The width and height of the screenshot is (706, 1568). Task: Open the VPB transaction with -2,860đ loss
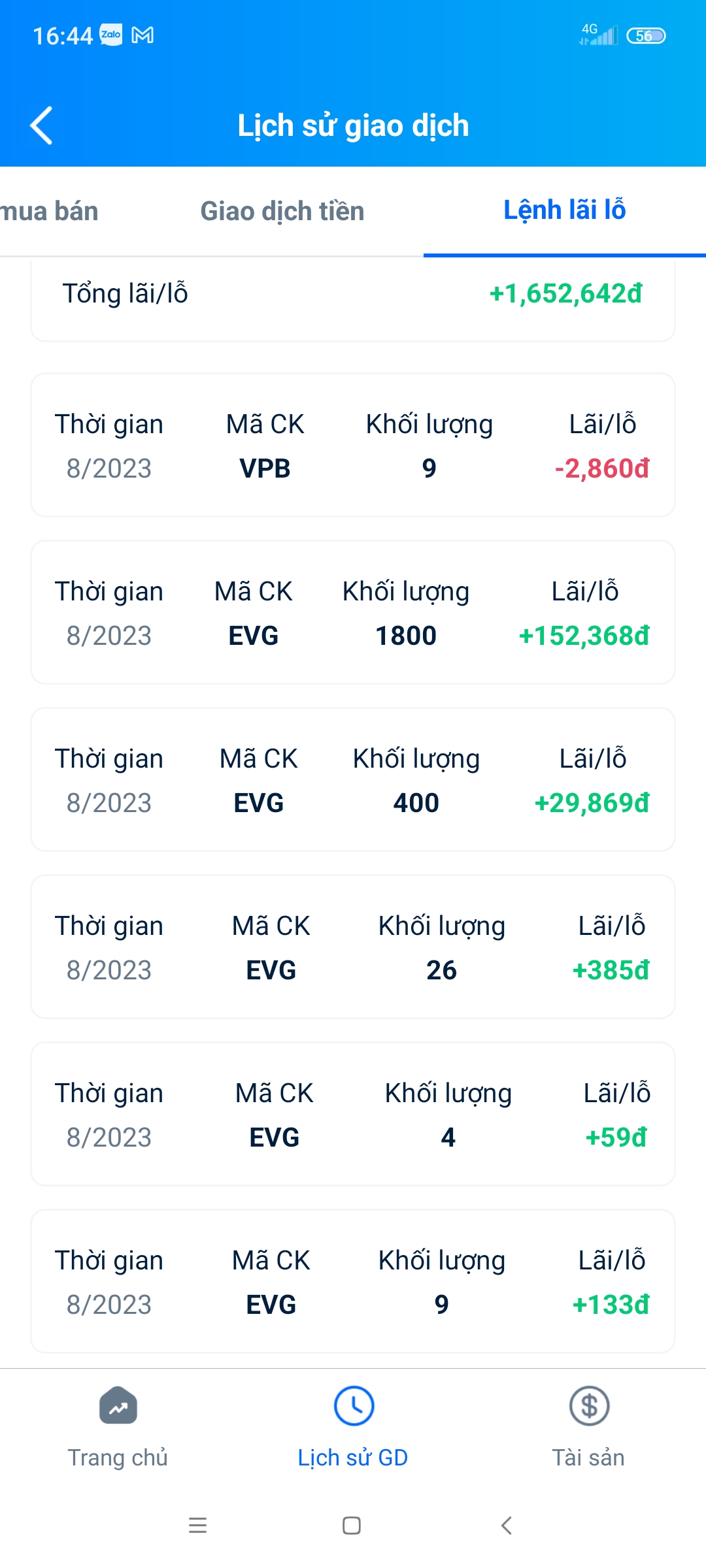(353, 444)
